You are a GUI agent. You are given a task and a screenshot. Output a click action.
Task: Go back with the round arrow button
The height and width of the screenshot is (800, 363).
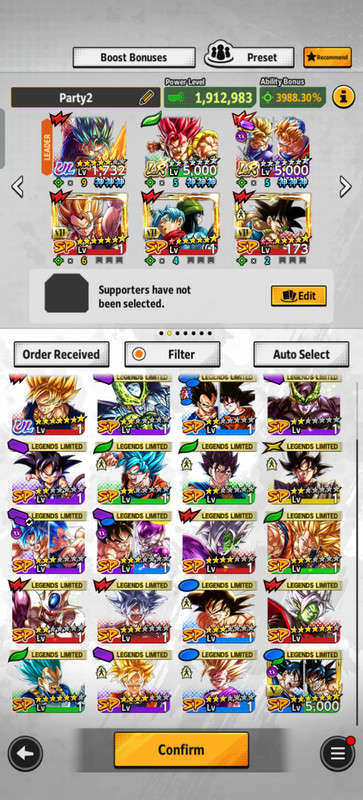click(25, 753)
